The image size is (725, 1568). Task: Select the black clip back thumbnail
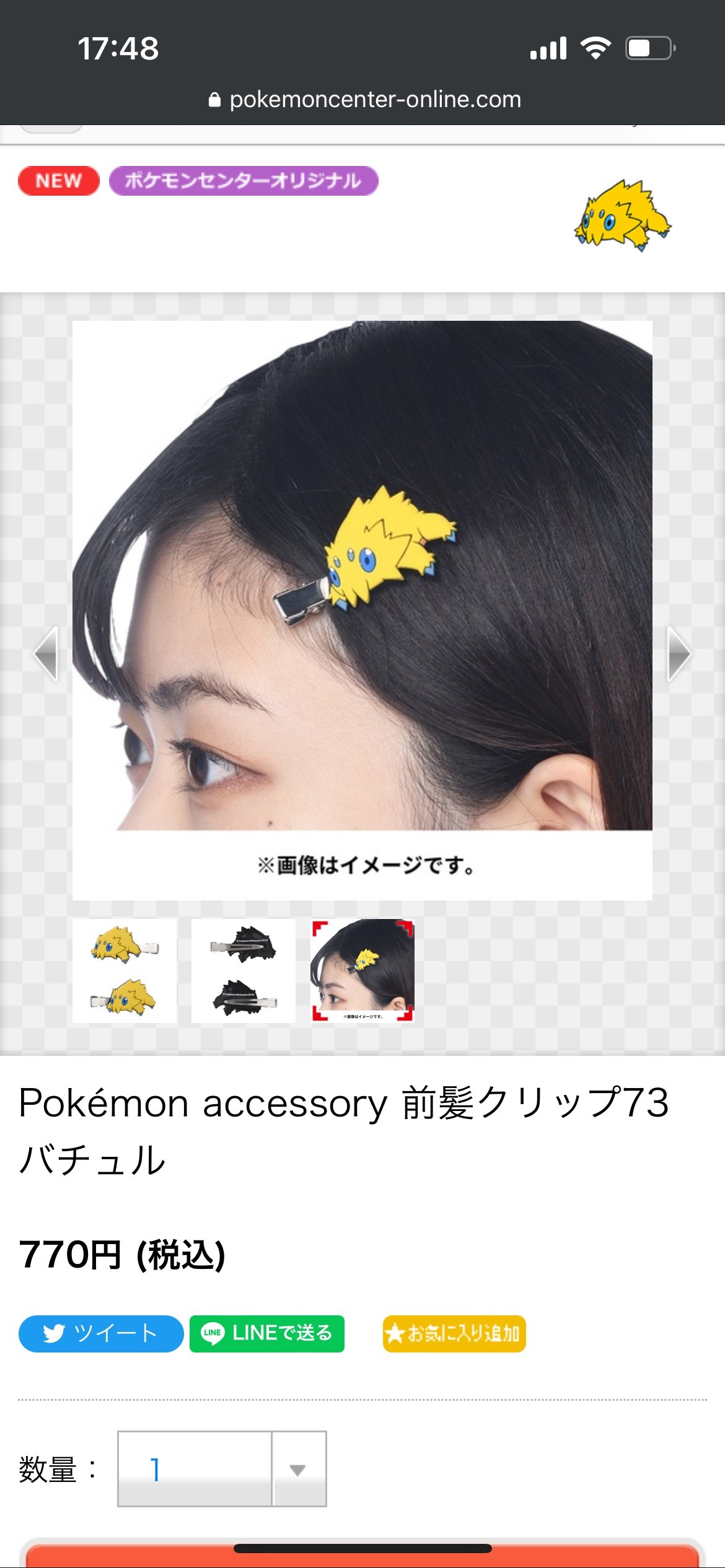click(x=244, y=970)
